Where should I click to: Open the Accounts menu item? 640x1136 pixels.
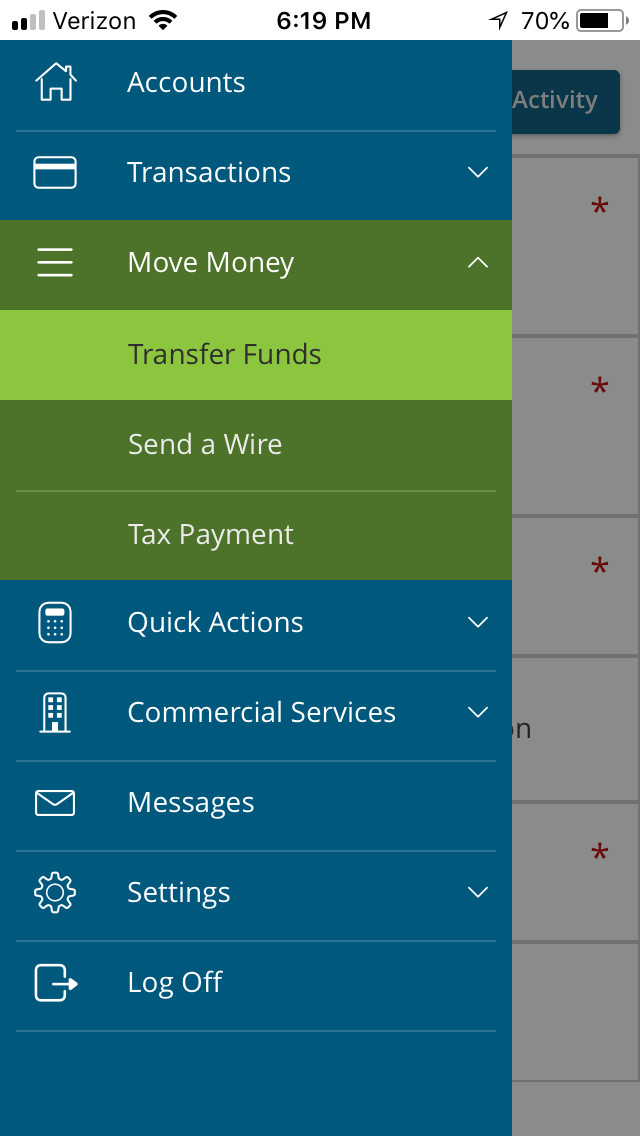(x=186, y=83)
